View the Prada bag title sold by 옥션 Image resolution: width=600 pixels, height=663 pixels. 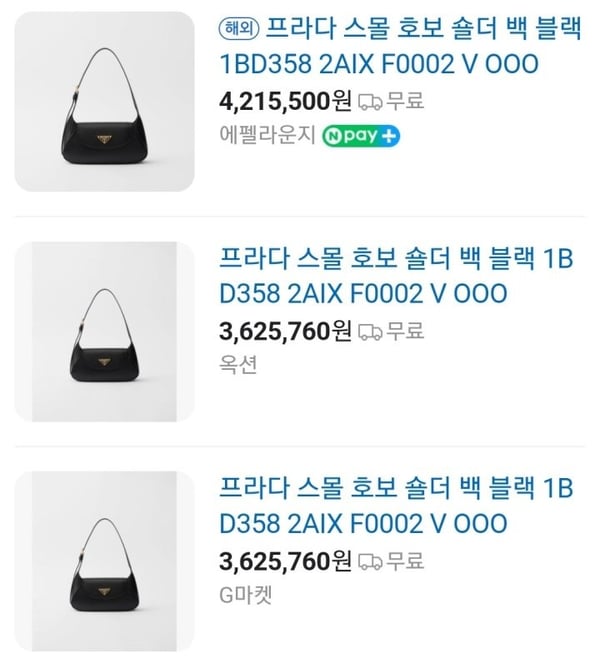tap(395, 275)
